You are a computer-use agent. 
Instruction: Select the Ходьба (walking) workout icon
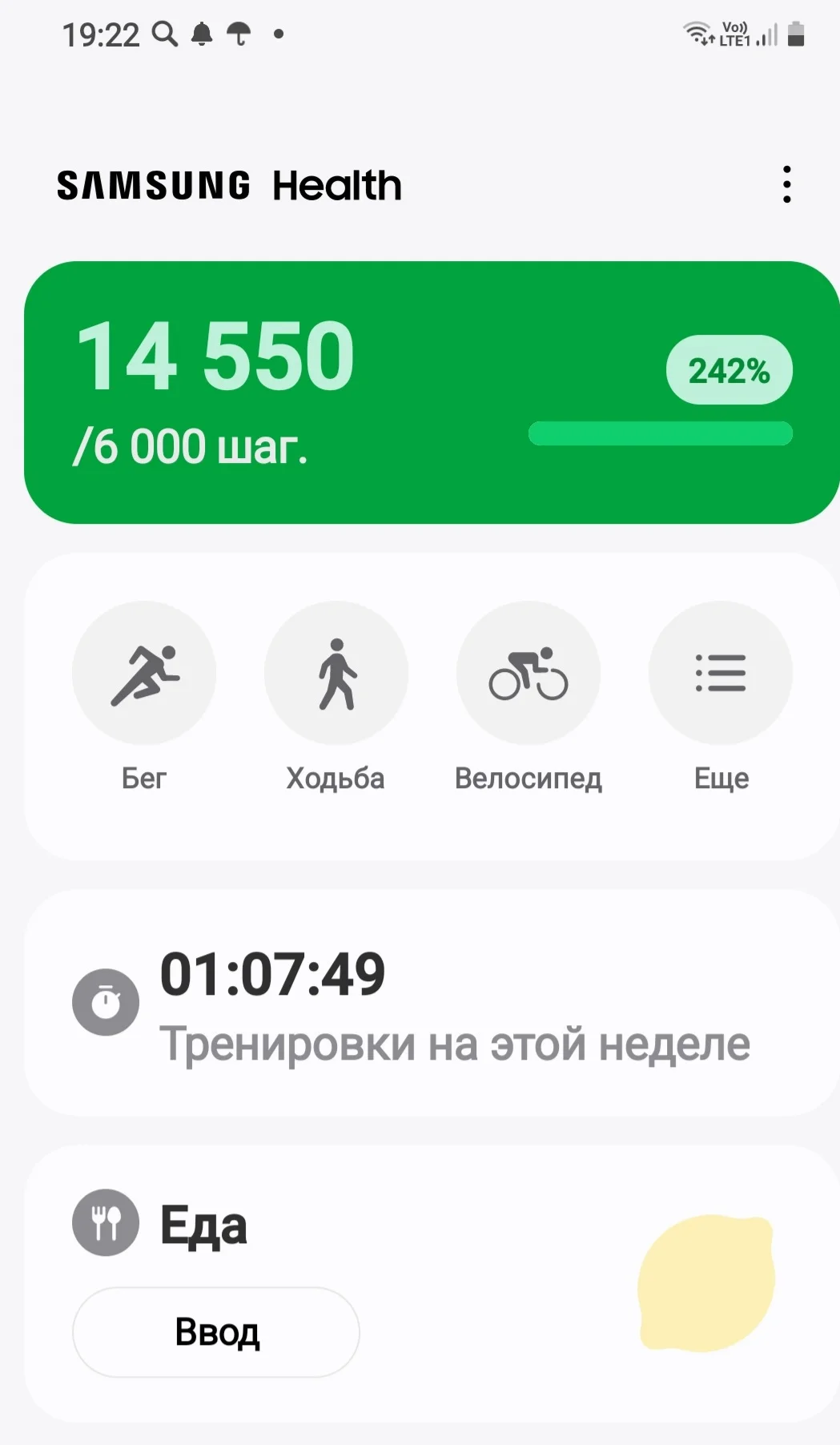tap(336, 673)
